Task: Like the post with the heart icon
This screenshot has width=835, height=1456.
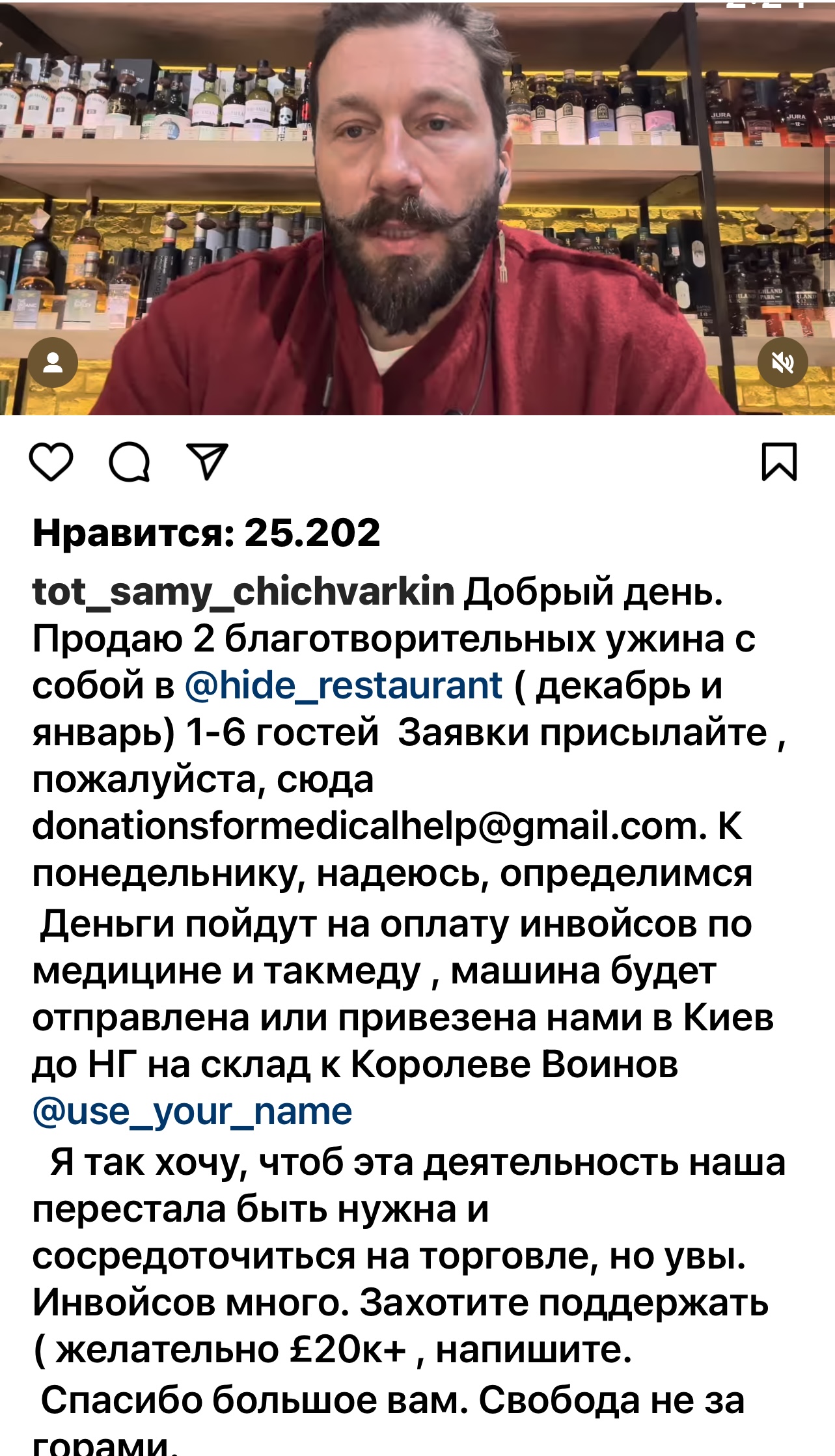Action: [x=51, y=462]
